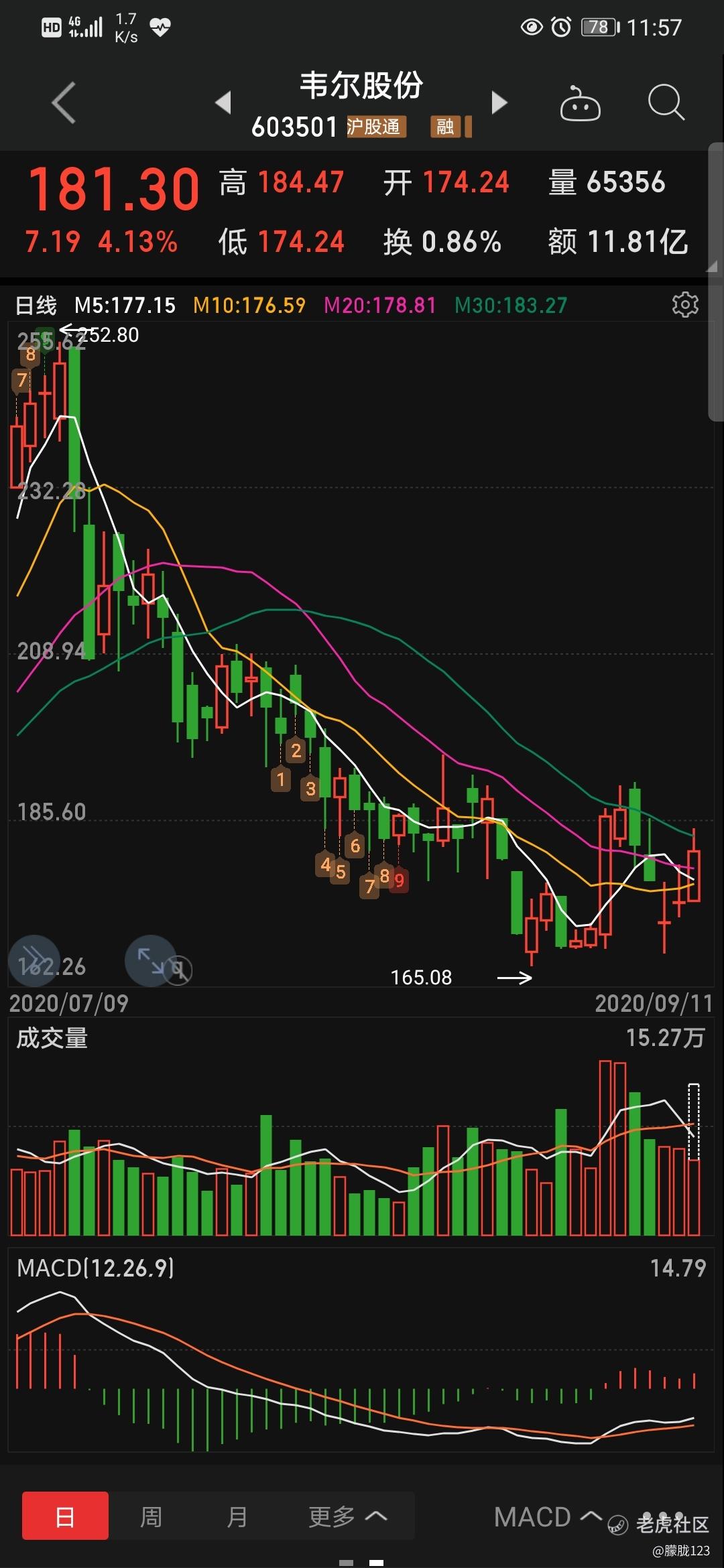Go back using the top-left arrow
This screenshot has height=1568, width=724.
click(64, 103)
